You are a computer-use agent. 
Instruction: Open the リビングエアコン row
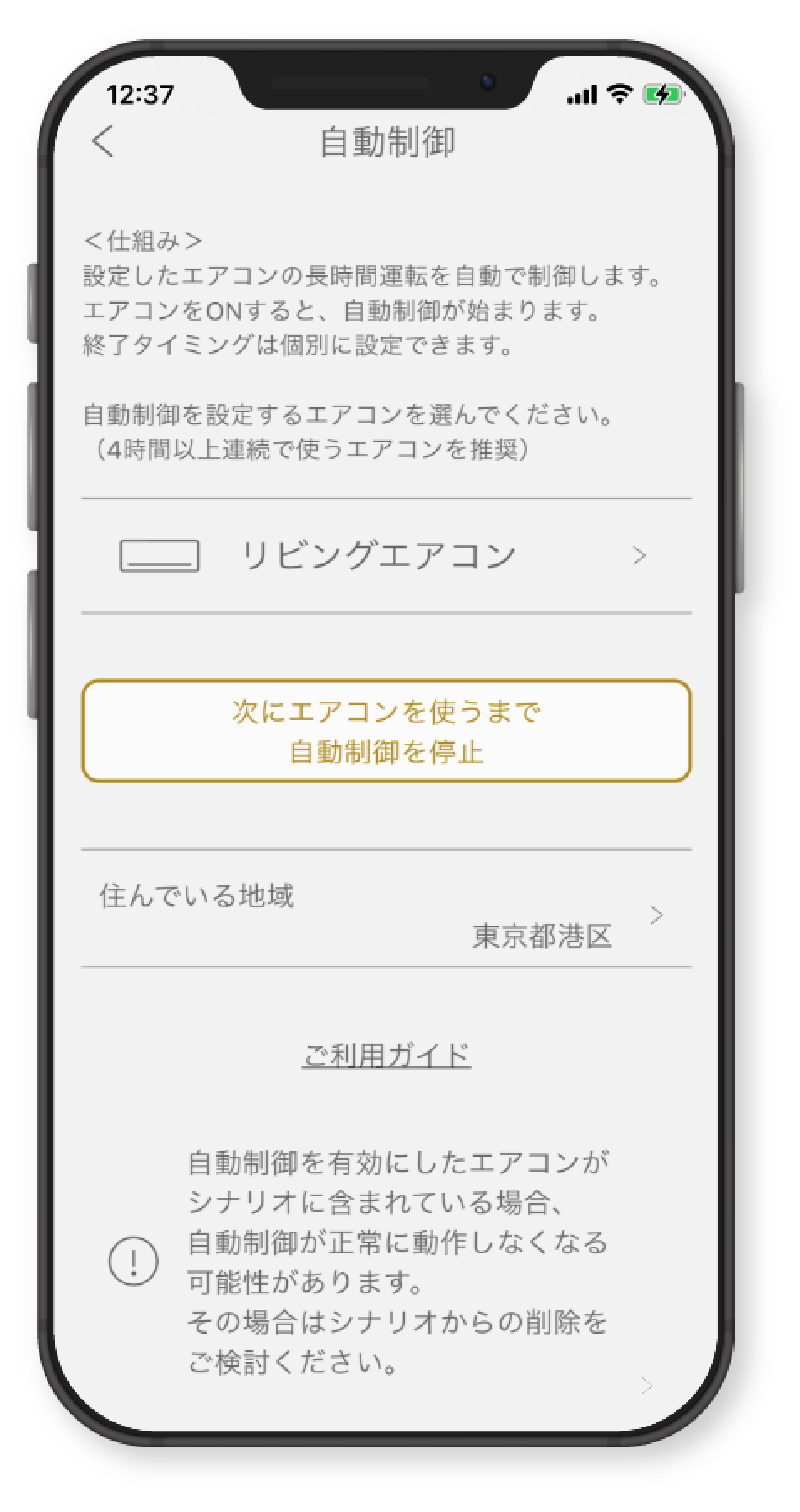coord(385,555)
